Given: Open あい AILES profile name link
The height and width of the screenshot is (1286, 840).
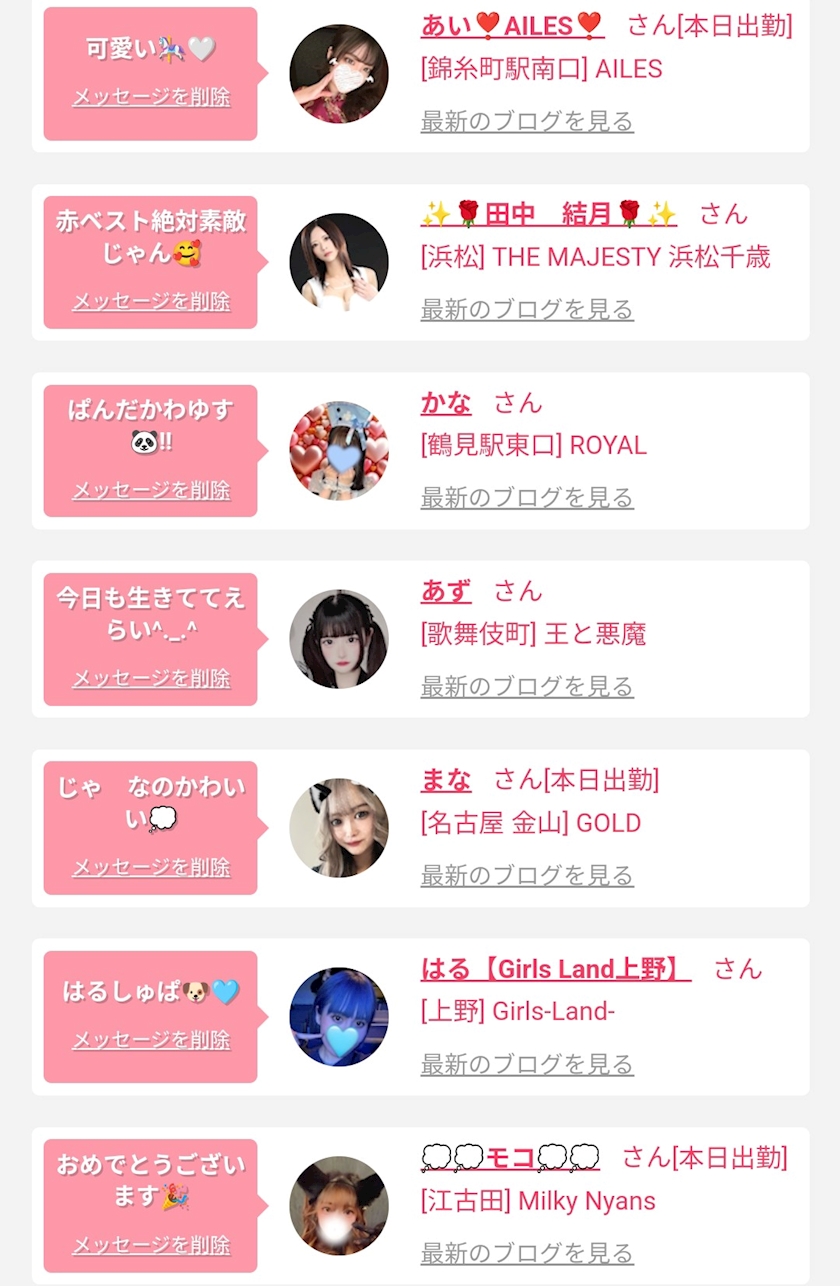Looking at the screenshot, I should click(512, 25).
